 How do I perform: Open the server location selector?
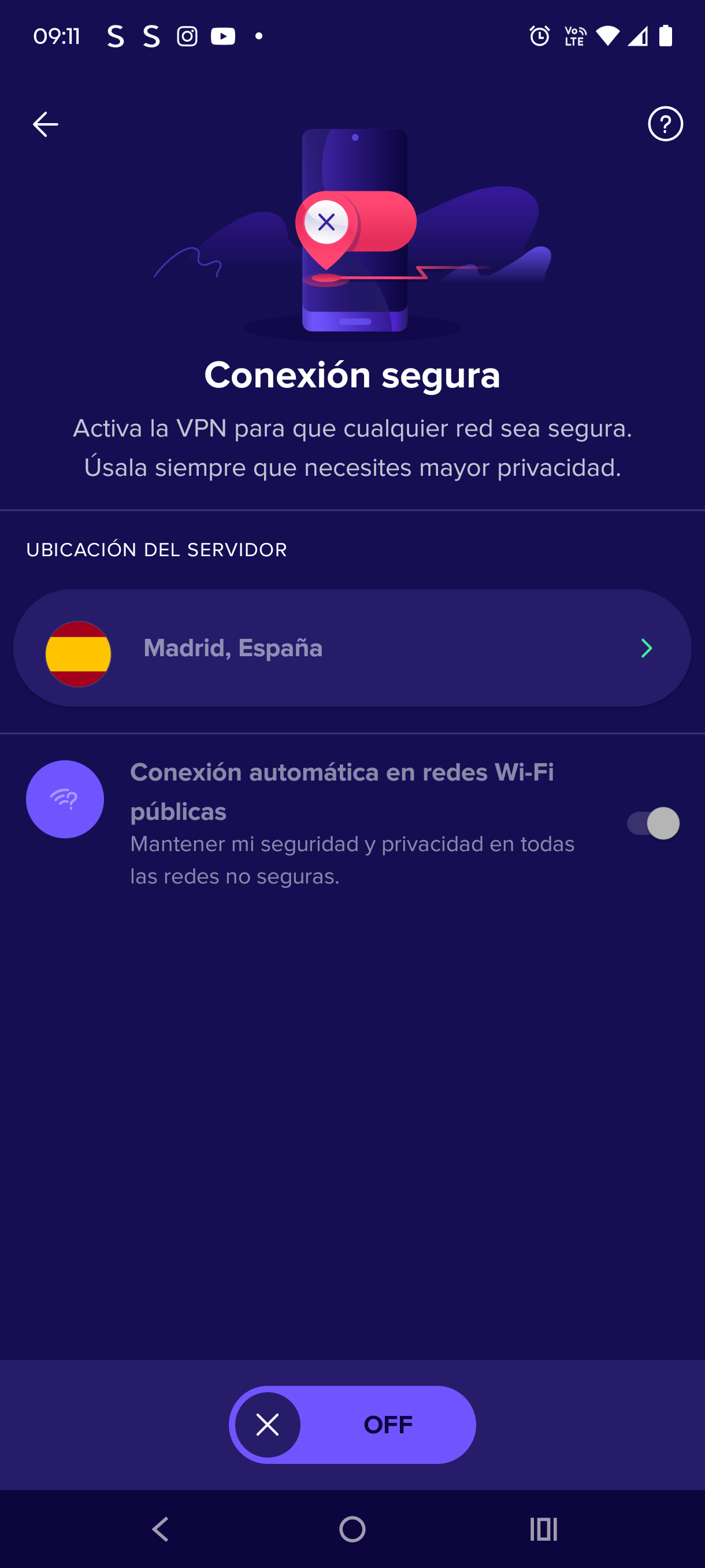pyautogui.click(x=353, y=648)
